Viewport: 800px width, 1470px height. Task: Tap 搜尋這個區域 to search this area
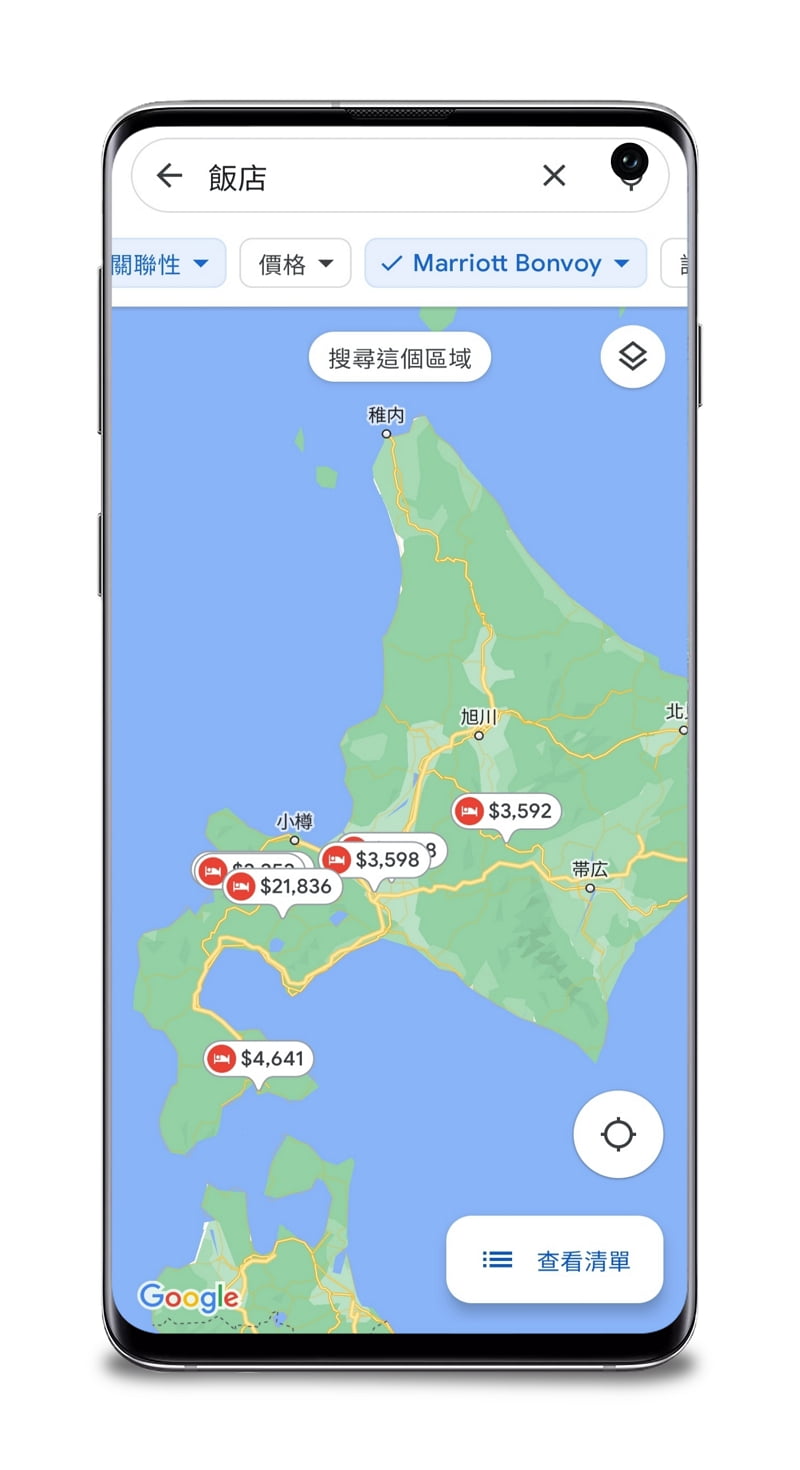[400, 358]
